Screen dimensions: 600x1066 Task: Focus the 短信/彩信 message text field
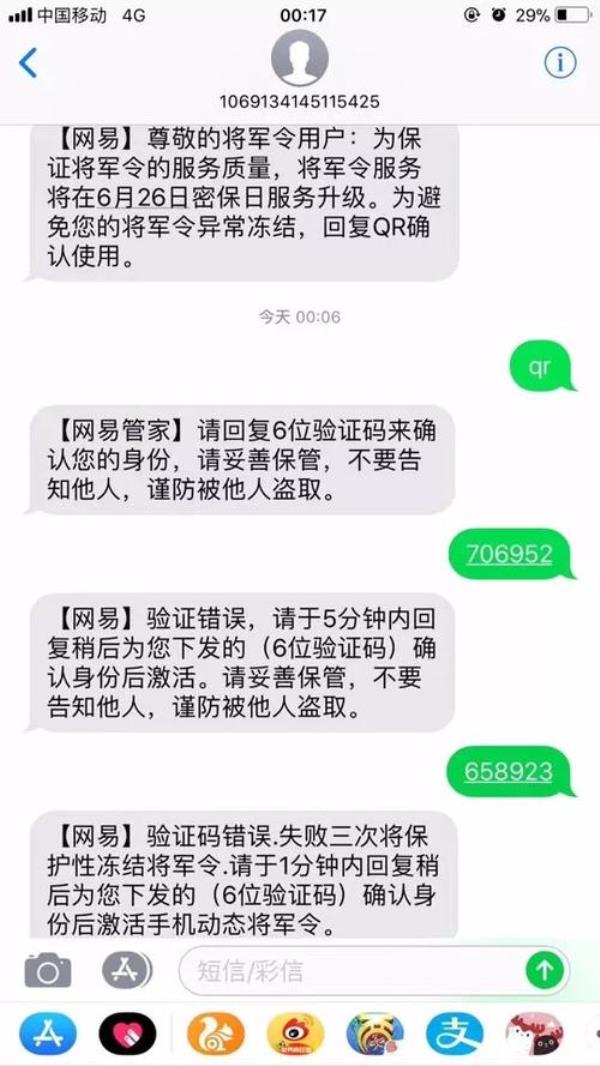click(x=350, y=970)
